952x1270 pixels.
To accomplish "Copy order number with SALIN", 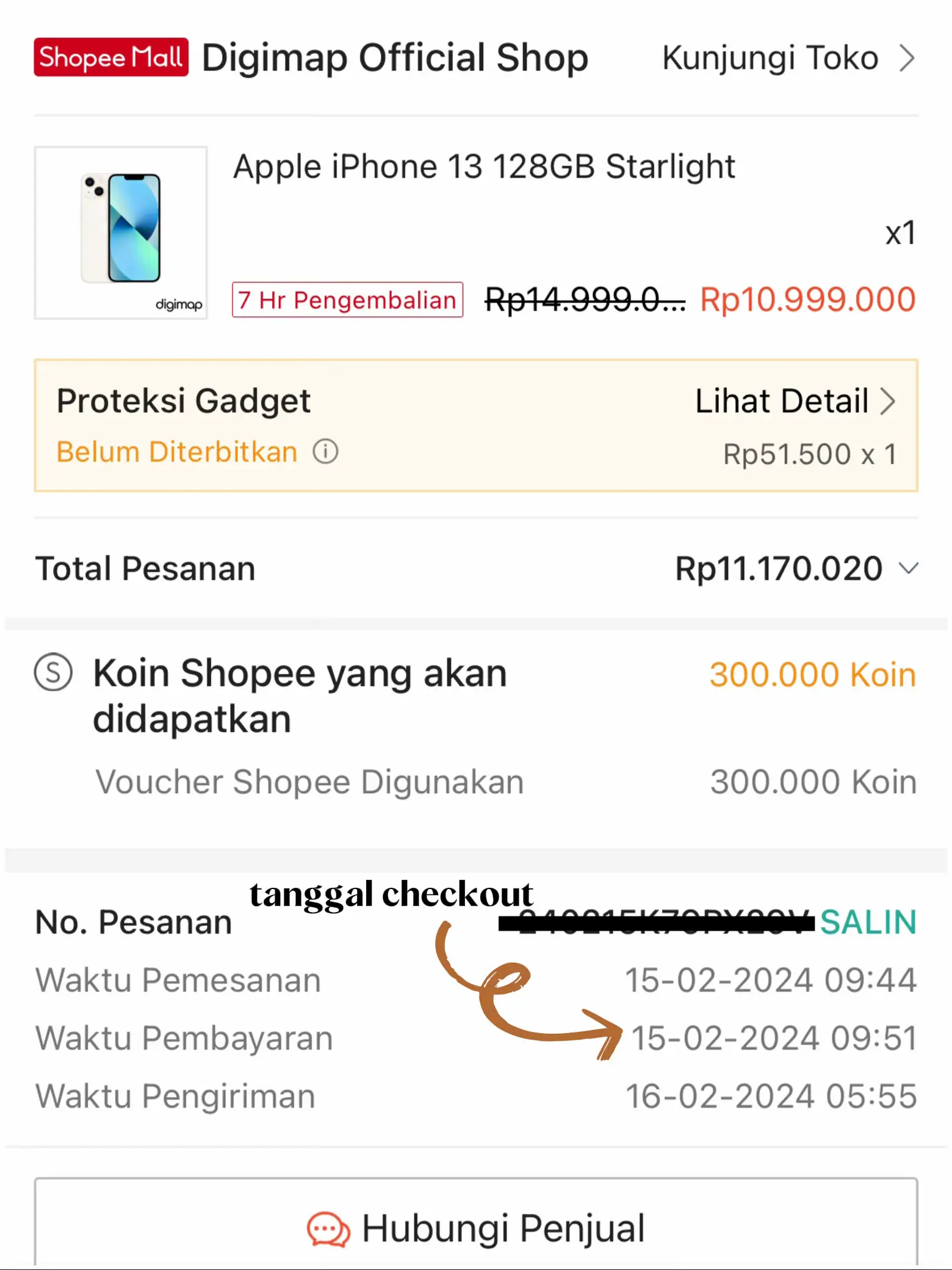I will 867,922.
